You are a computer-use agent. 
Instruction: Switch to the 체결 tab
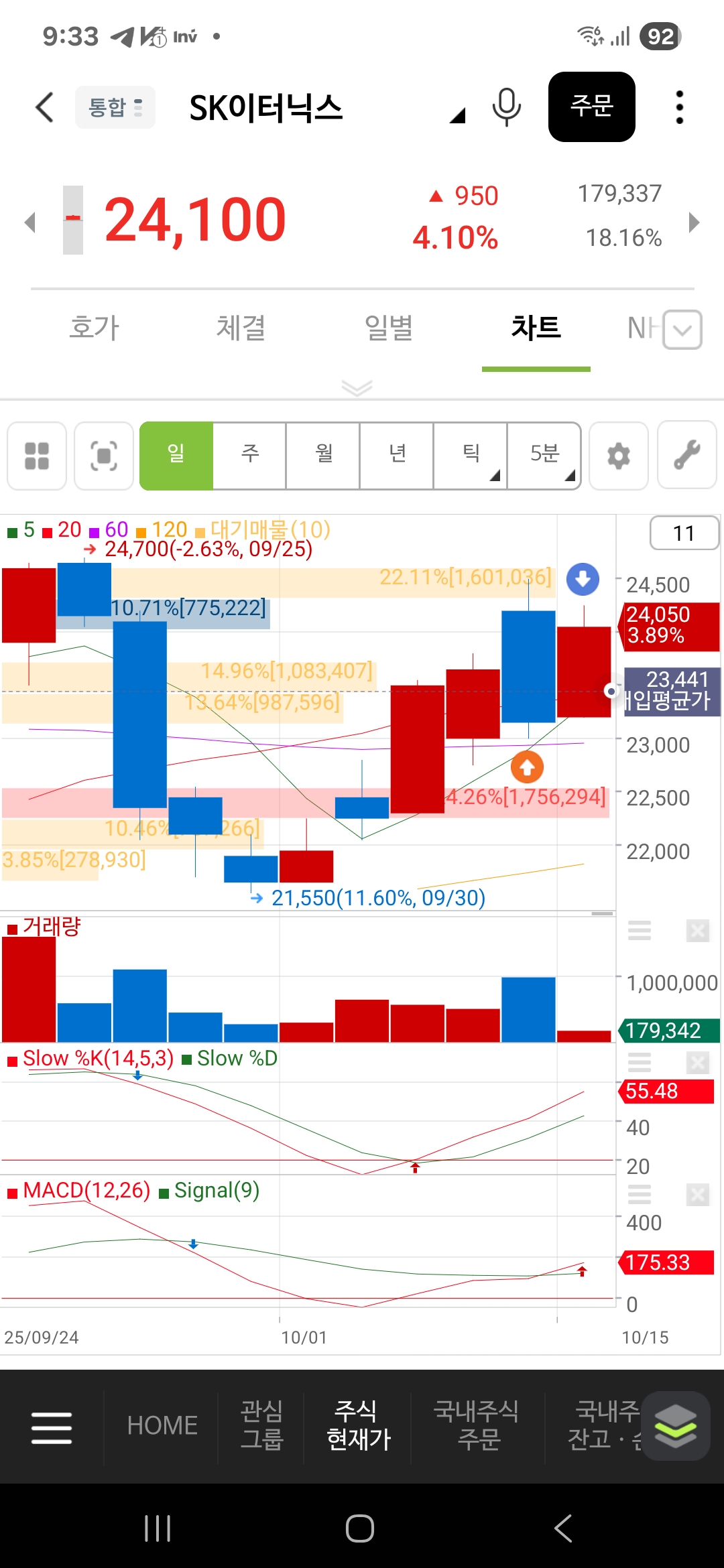[x=241, y=328]
